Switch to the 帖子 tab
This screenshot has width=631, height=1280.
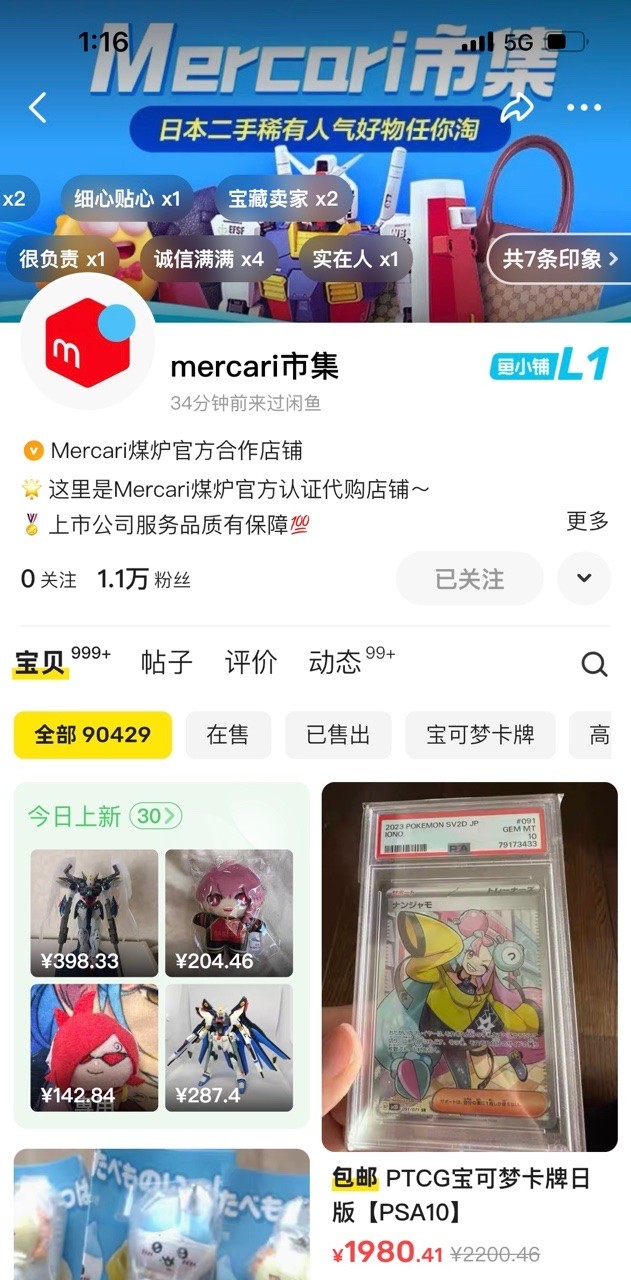(166, 662)
